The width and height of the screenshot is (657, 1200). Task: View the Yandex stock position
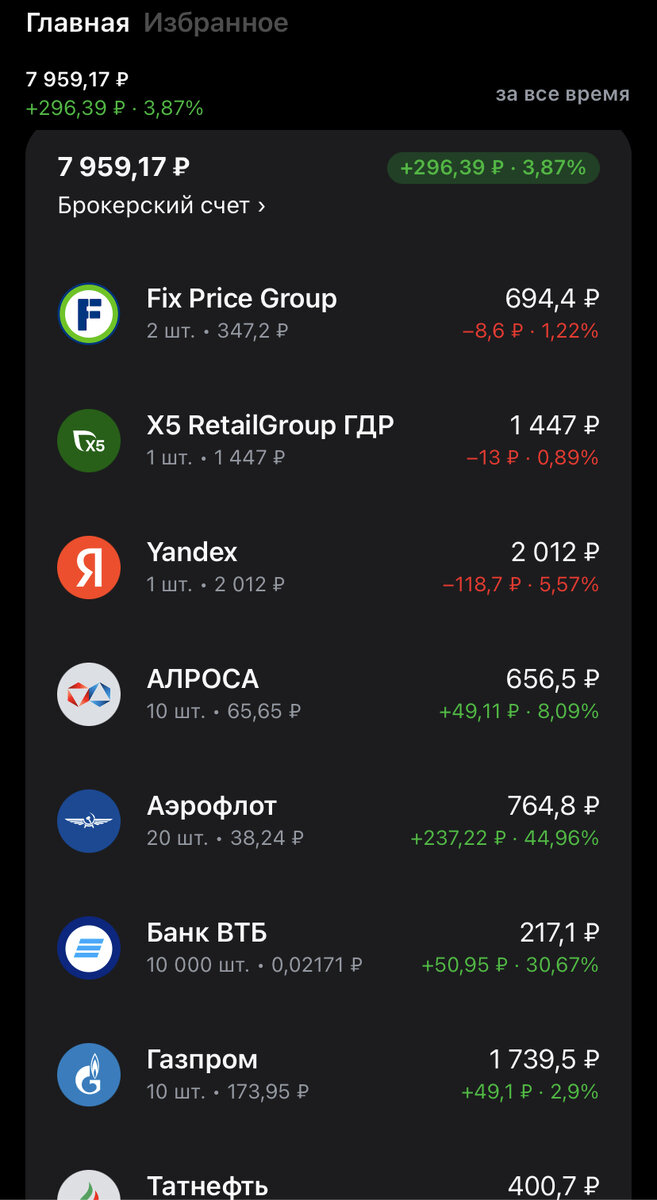[328, 567]
